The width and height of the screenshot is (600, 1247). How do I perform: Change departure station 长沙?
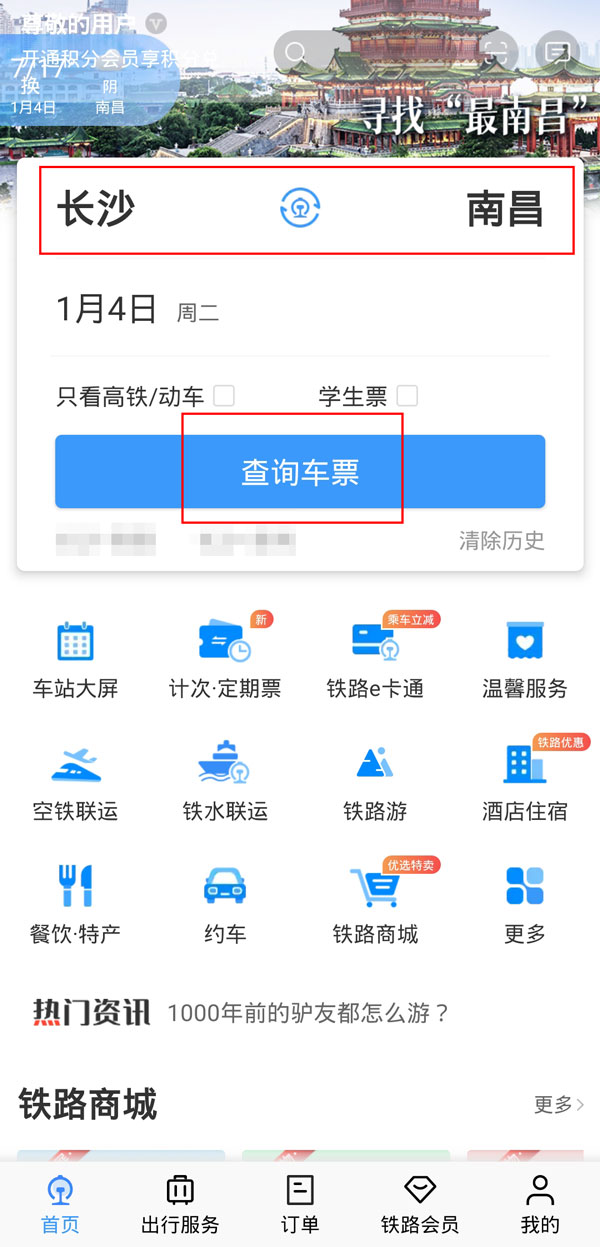tap(96, 210)
